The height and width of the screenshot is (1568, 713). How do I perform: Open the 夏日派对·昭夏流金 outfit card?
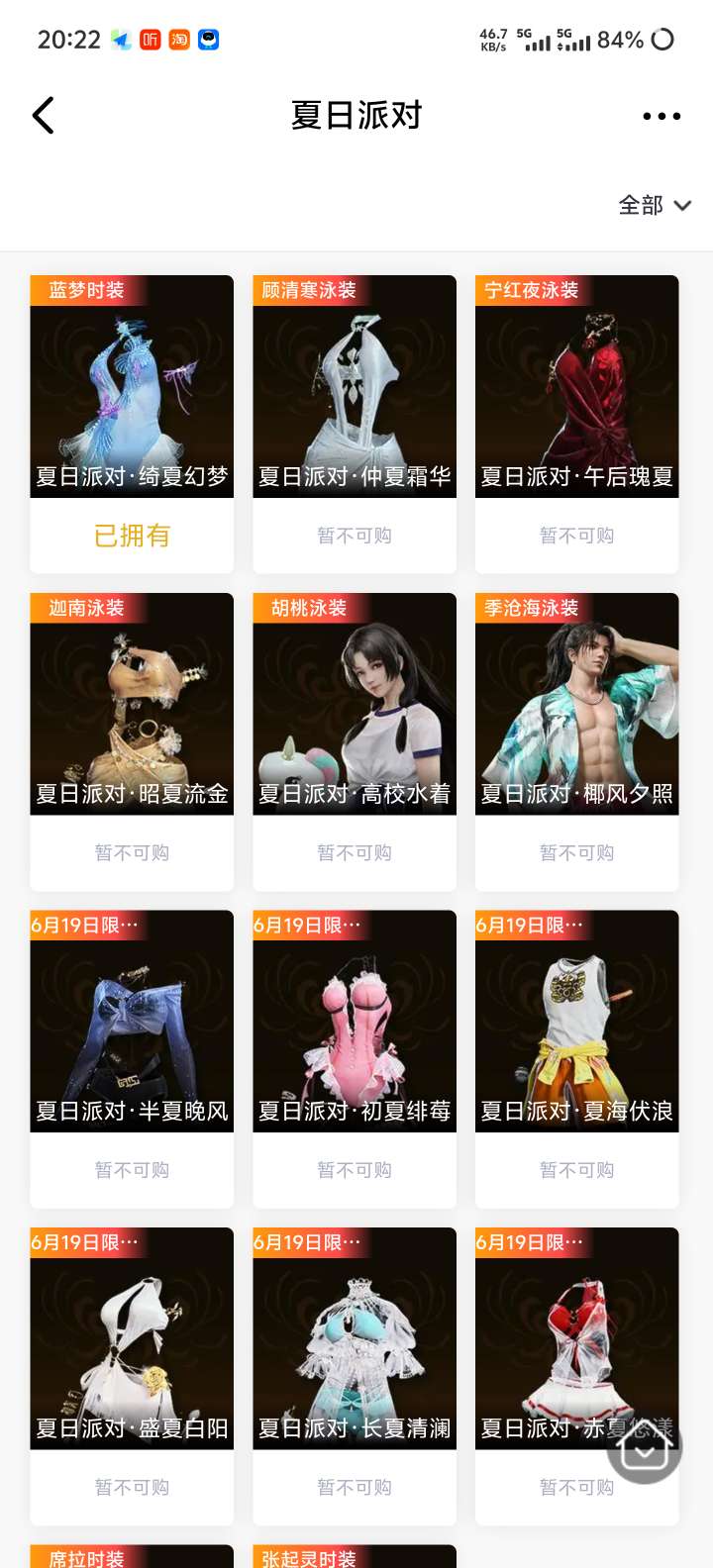pos(132,704)
